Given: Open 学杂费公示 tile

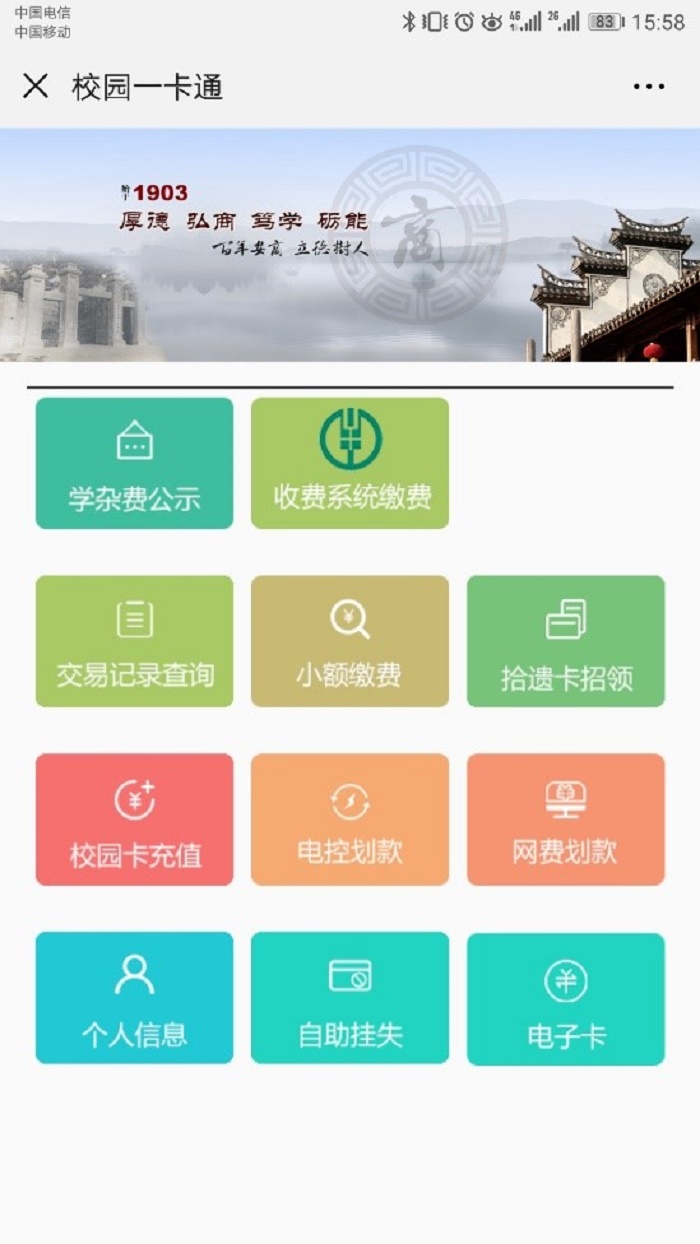Looking at the screenshot, I should pyautogui.click(x=134, y=463).
